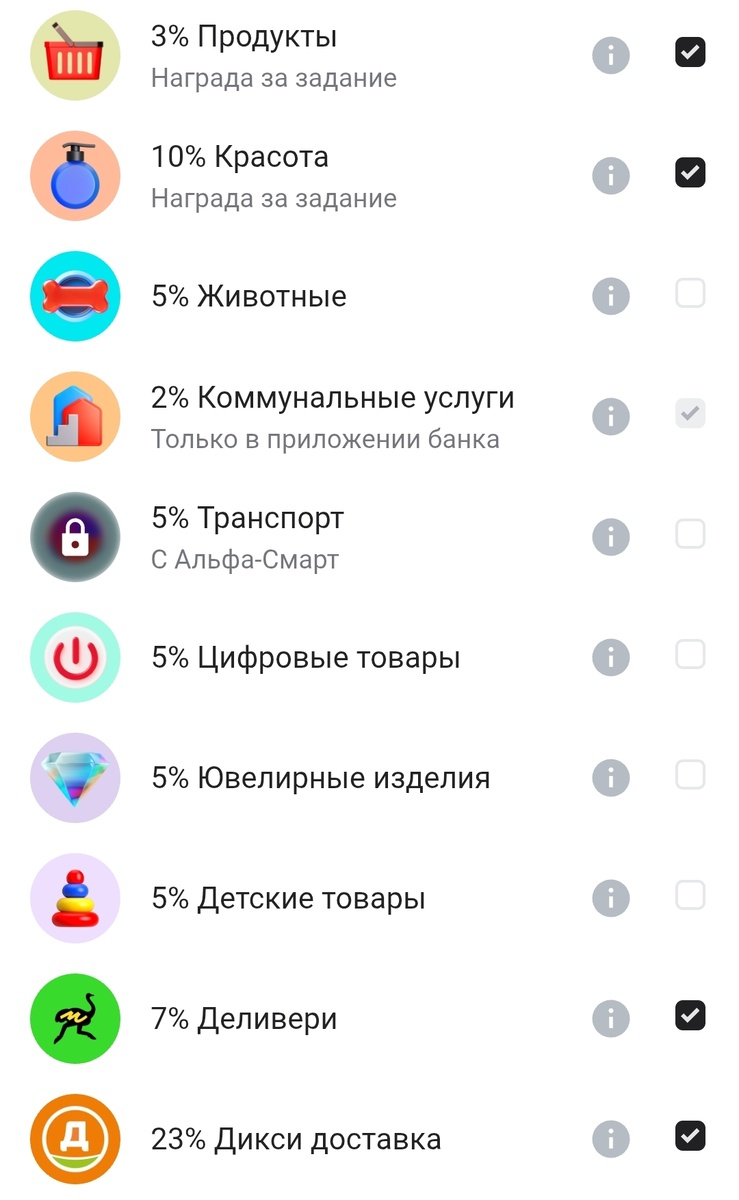Disable the 10% Красота cashback checkbox

point(689,172)
